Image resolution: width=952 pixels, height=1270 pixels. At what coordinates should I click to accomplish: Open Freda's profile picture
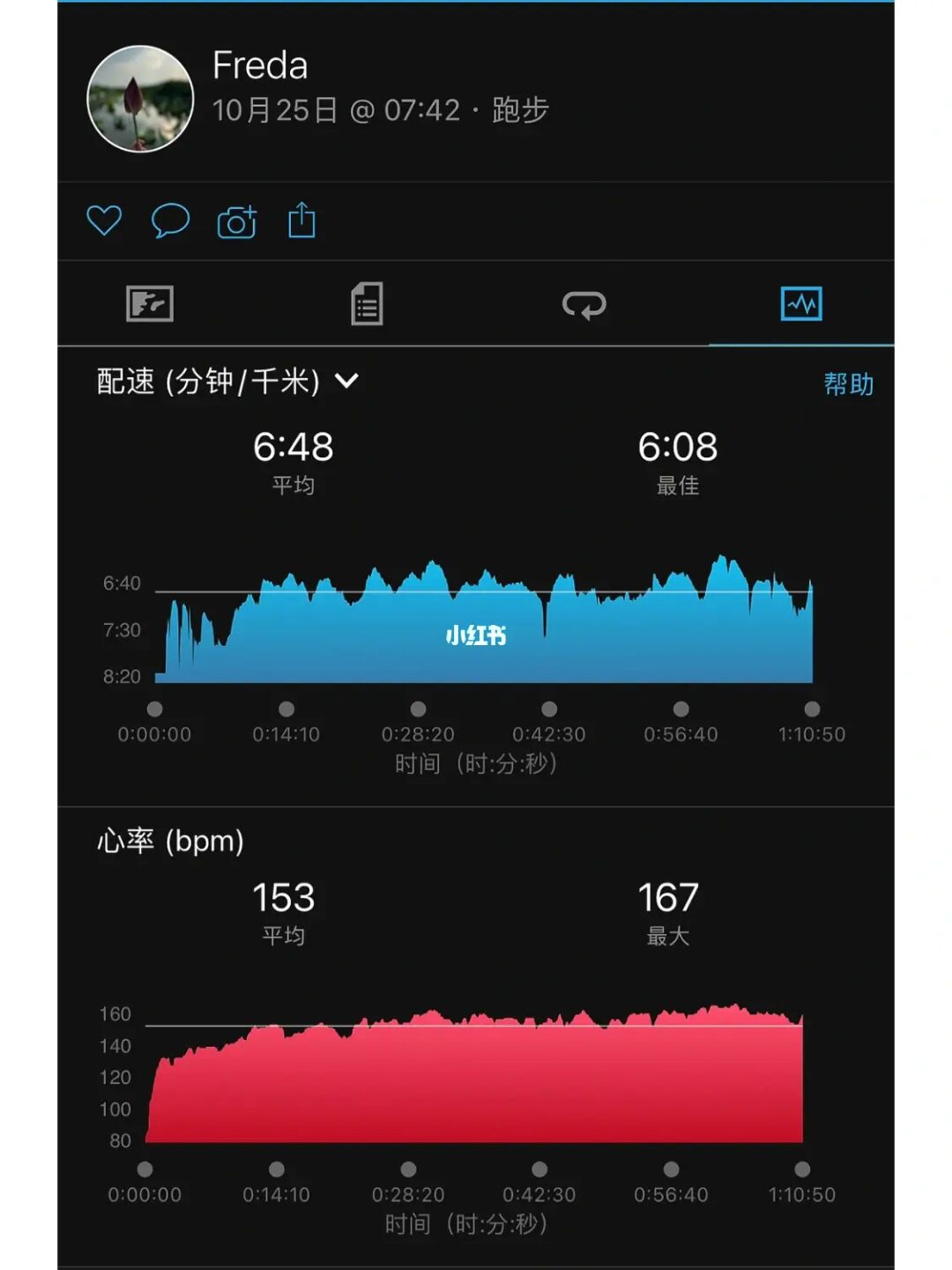[x=140, y=99]
